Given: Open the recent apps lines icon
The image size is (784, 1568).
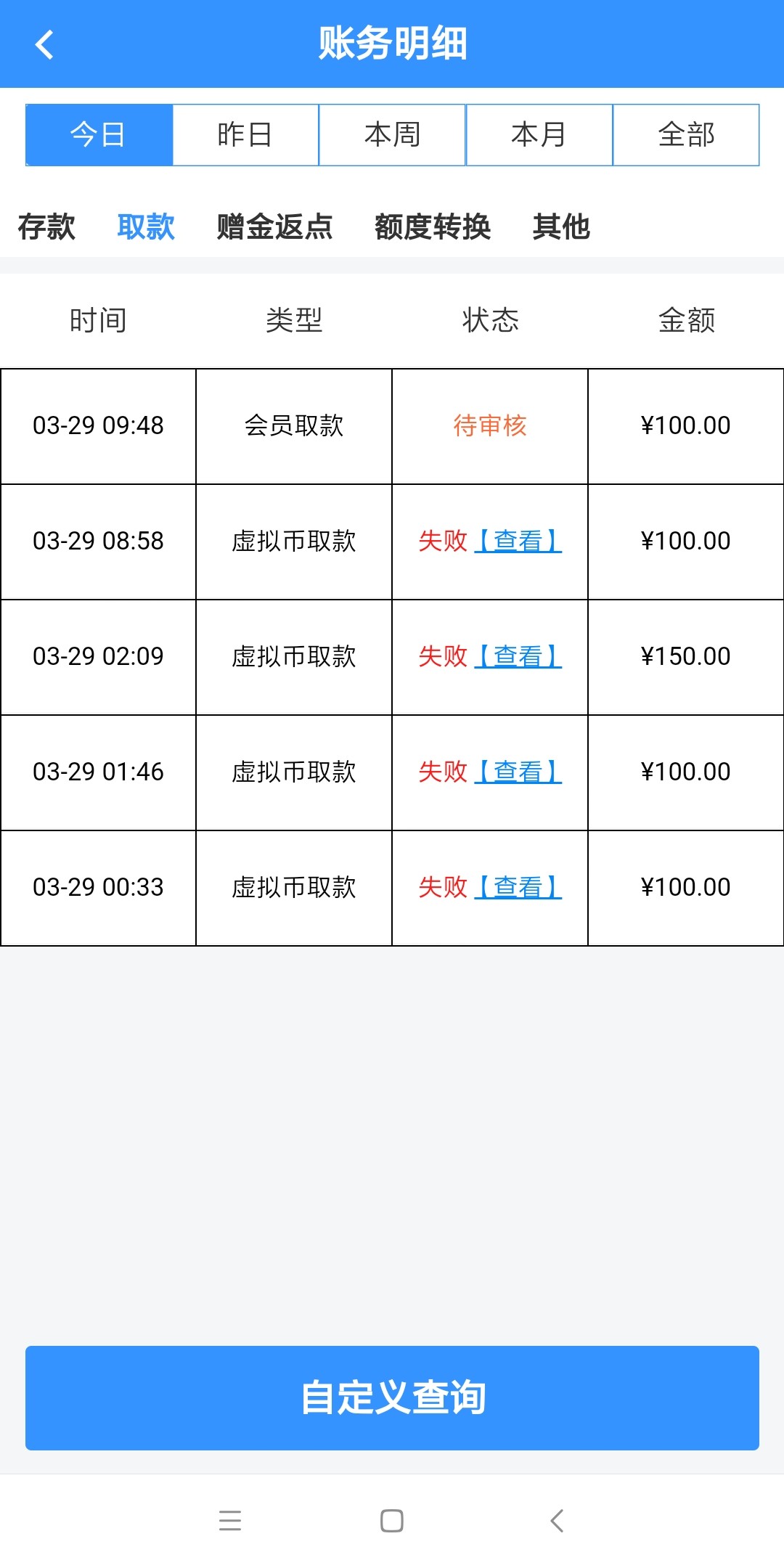Looking at the screenshot, I should click(231, 1521).
